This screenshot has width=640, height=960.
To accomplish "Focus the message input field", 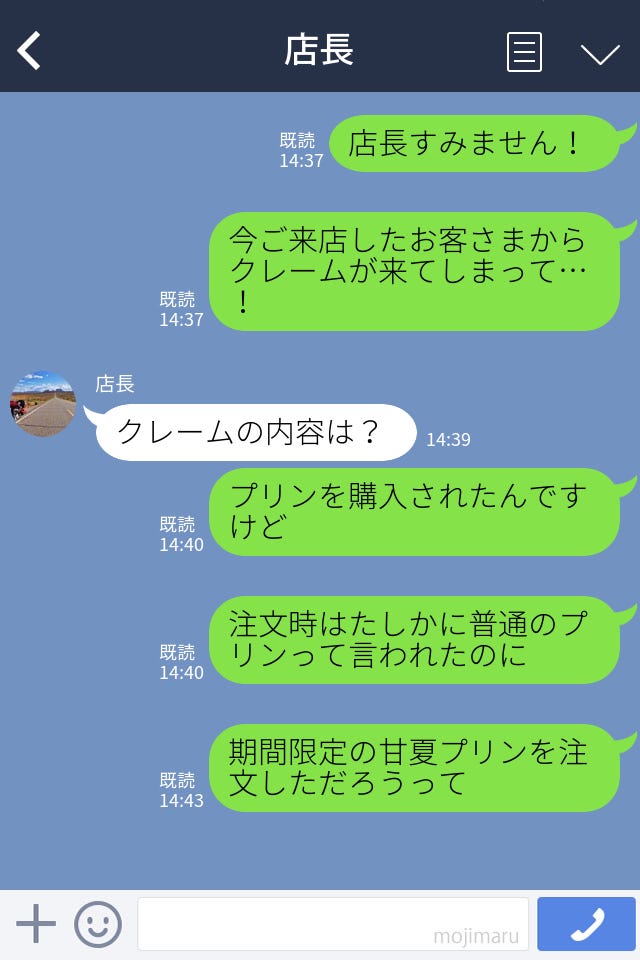I will point(332,924).
